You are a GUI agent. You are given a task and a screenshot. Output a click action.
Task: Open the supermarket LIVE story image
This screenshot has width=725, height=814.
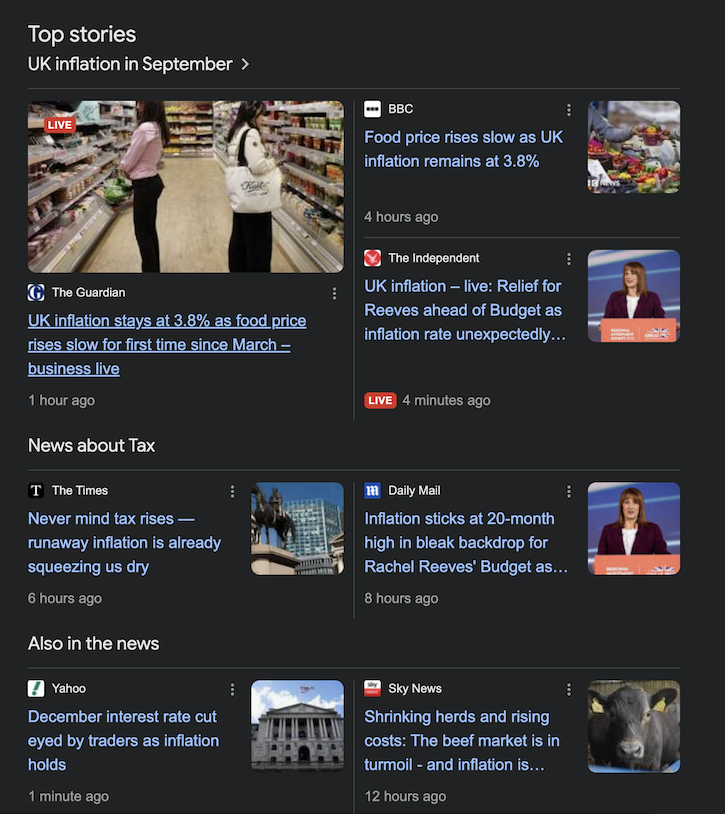186,187
